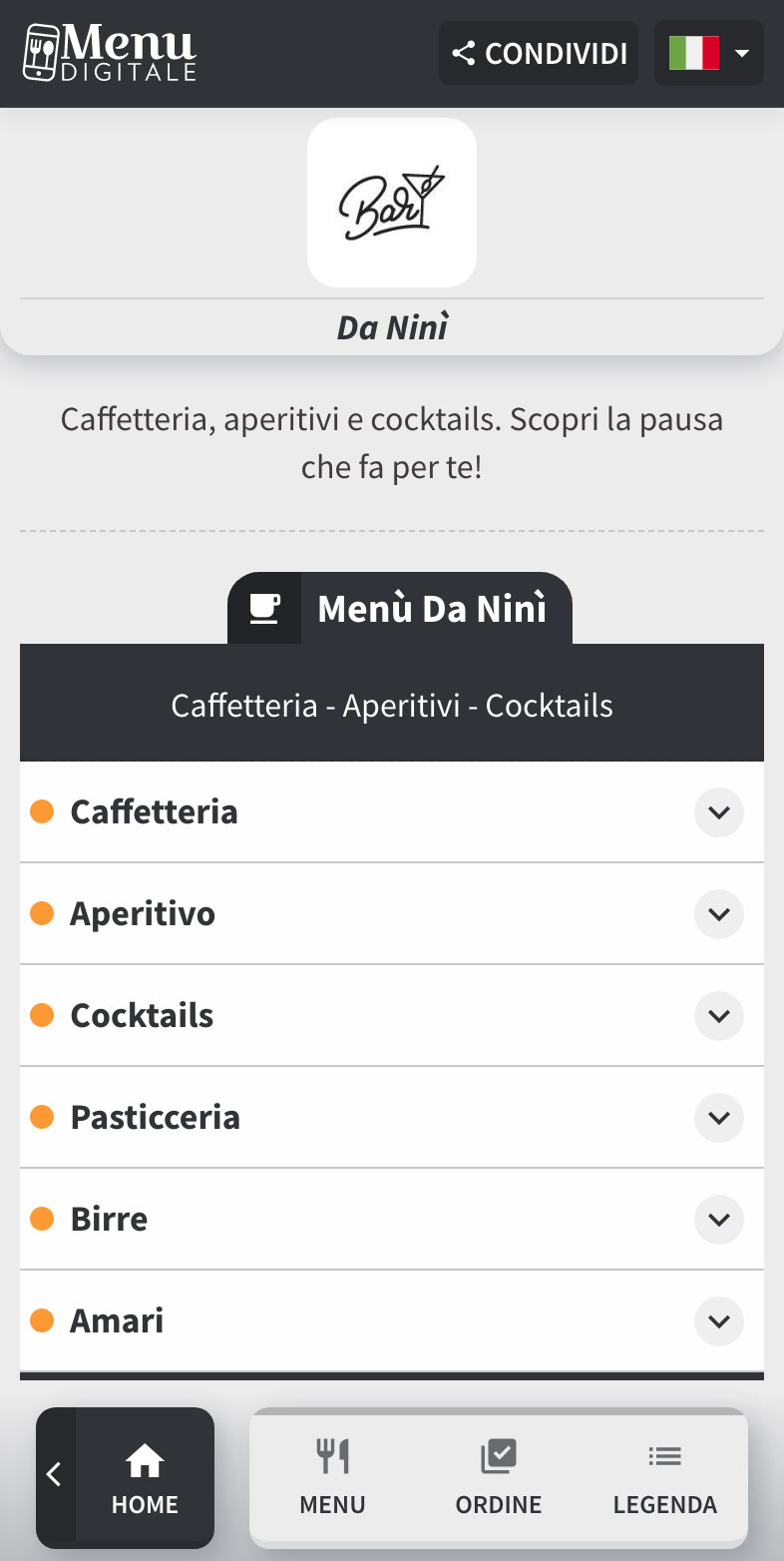Viewport: 784px width, 1561px height.
Task: Expand the Cocktails category
Action: tap(392, 1016)
